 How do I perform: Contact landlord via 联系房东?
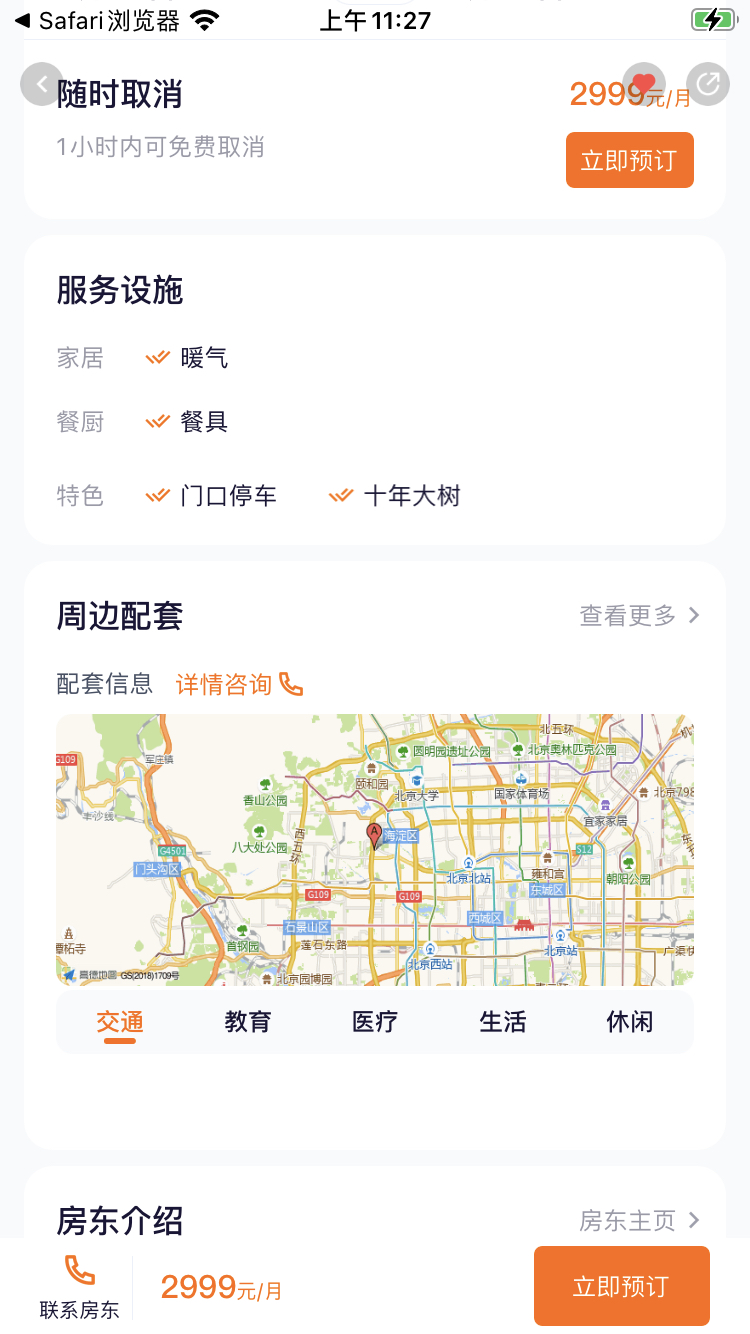80,1288
